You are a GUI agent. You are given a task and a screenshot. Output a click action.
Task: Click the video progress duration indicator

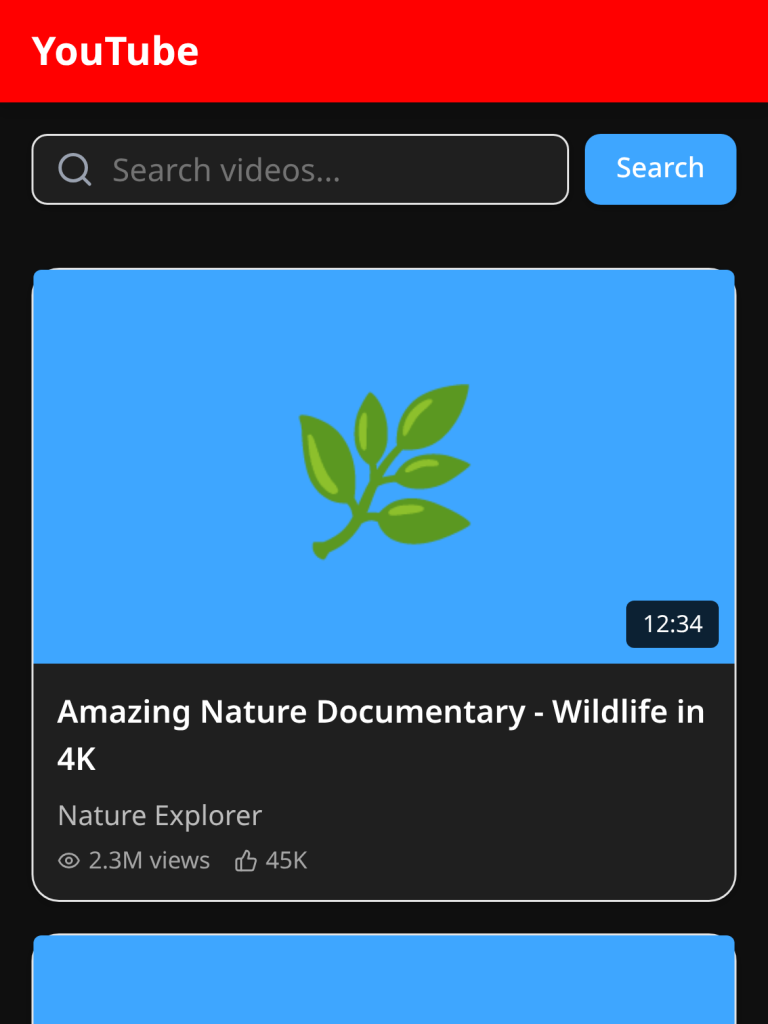(x=672, y=624)
